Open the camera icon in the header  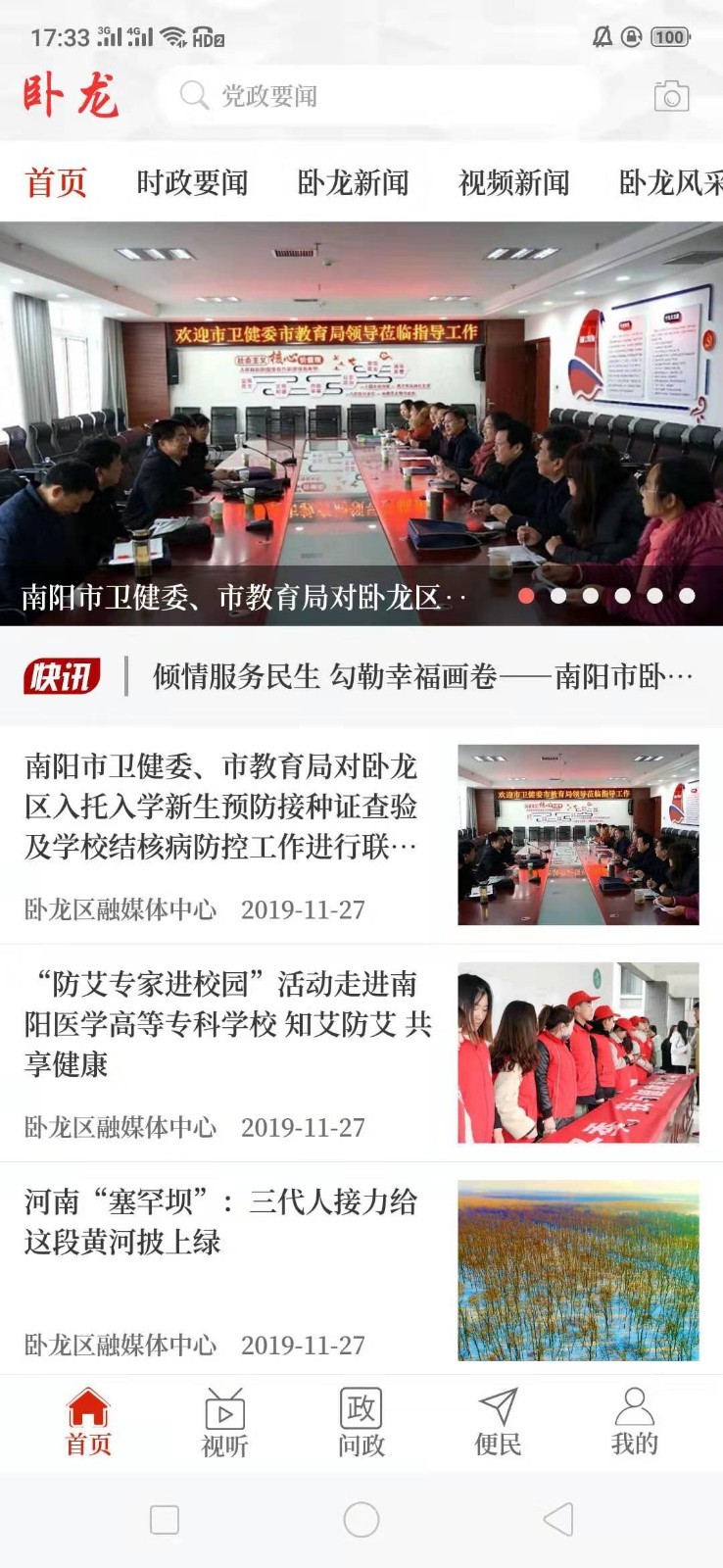pyautogui.click(x=671, y=96)
